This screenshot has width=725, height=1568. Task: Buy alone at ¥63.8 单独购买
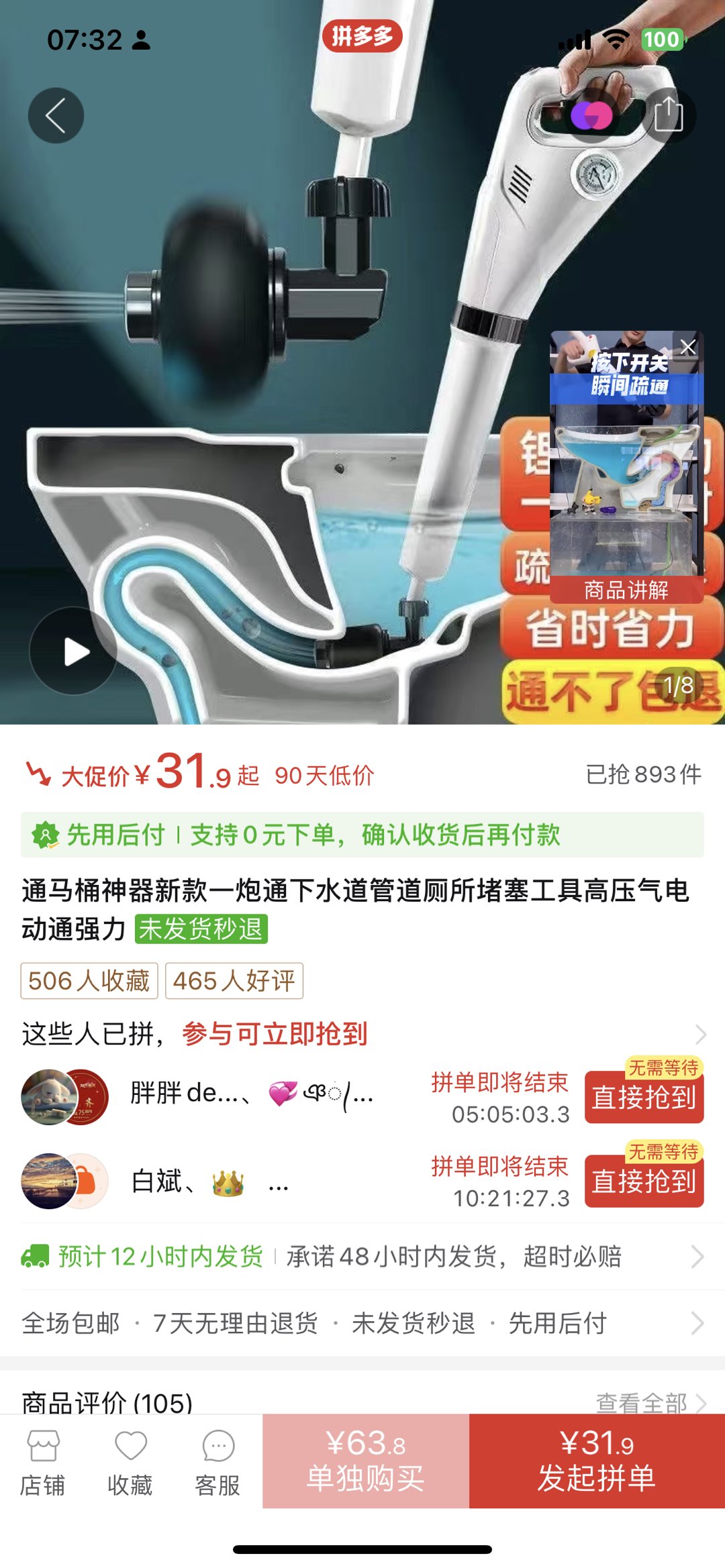point(365,1461)
